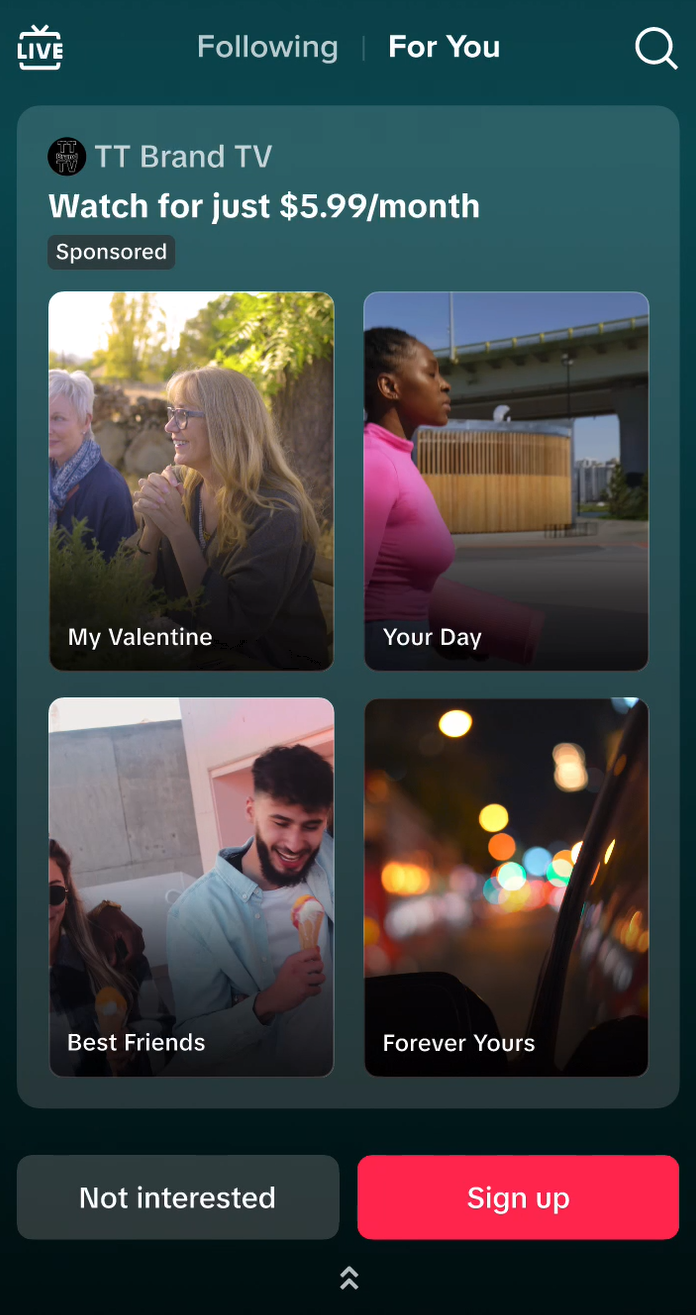
Task: View the Forever Yours tile
Action: pyautogui.click(x=506, y=887)
